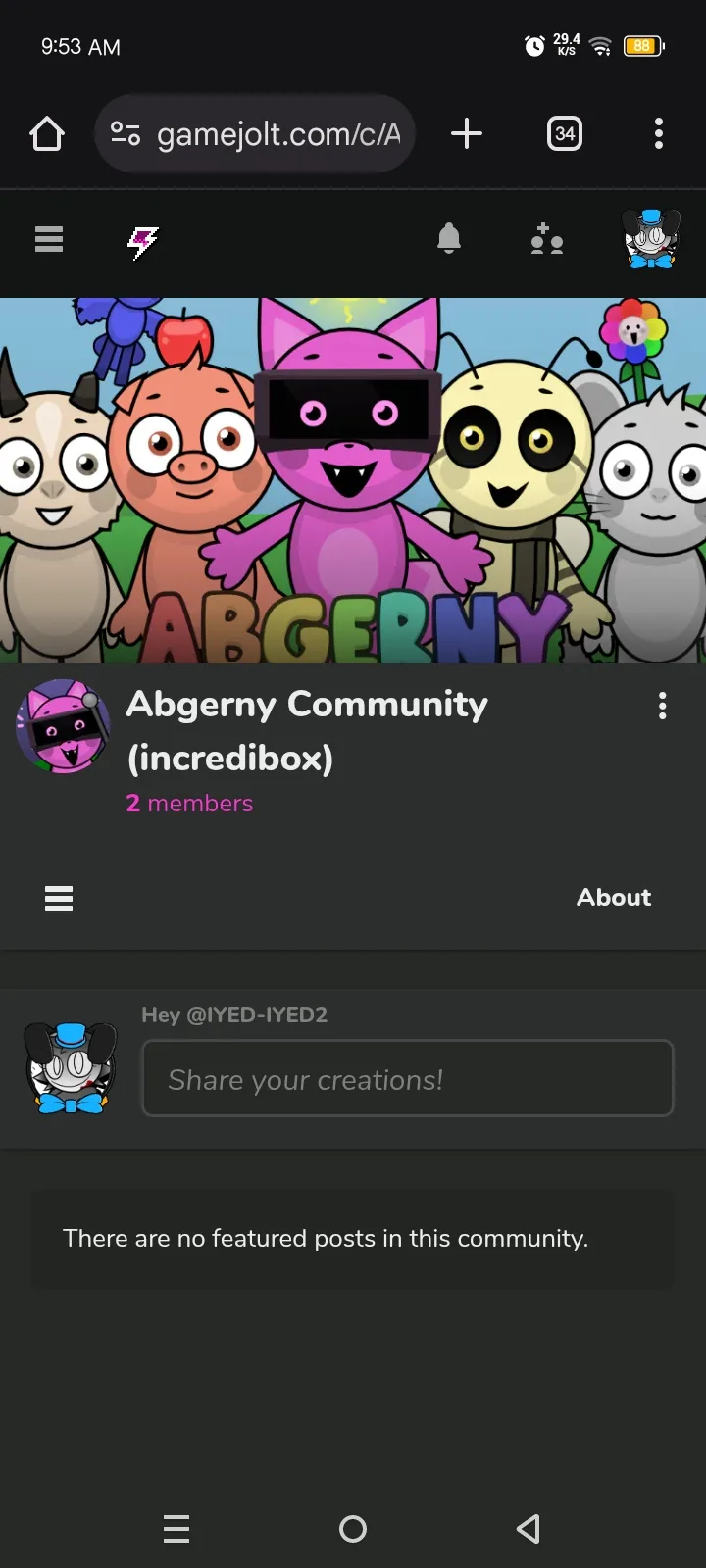Go back using the system back button

529,1529
